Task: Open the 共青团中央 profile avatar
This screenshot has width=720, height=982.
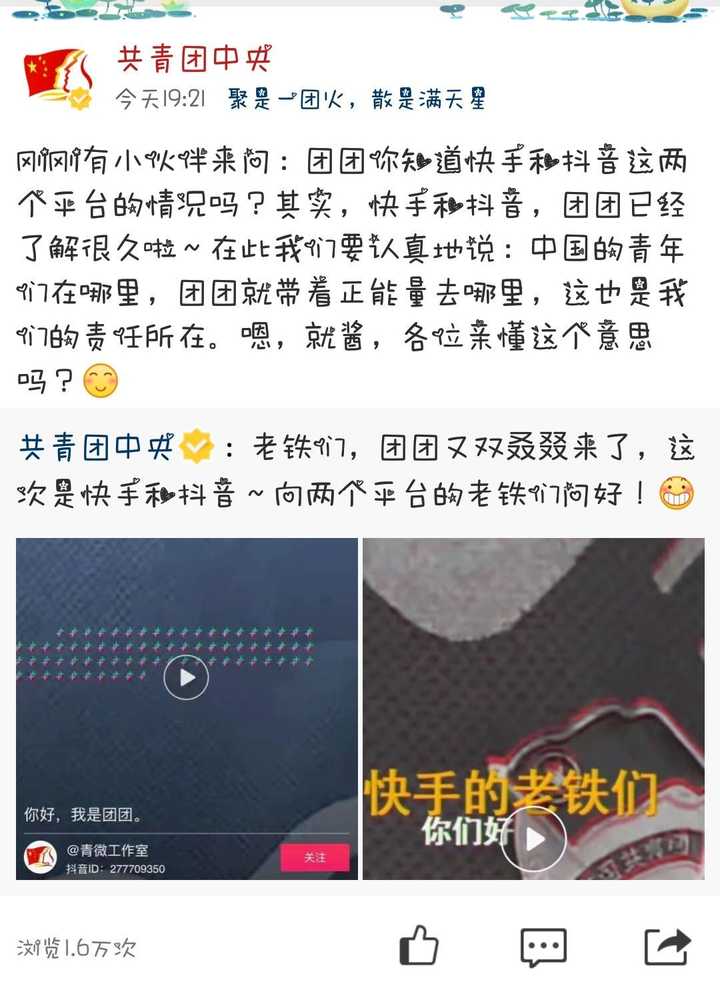Action: pos(57,78)
